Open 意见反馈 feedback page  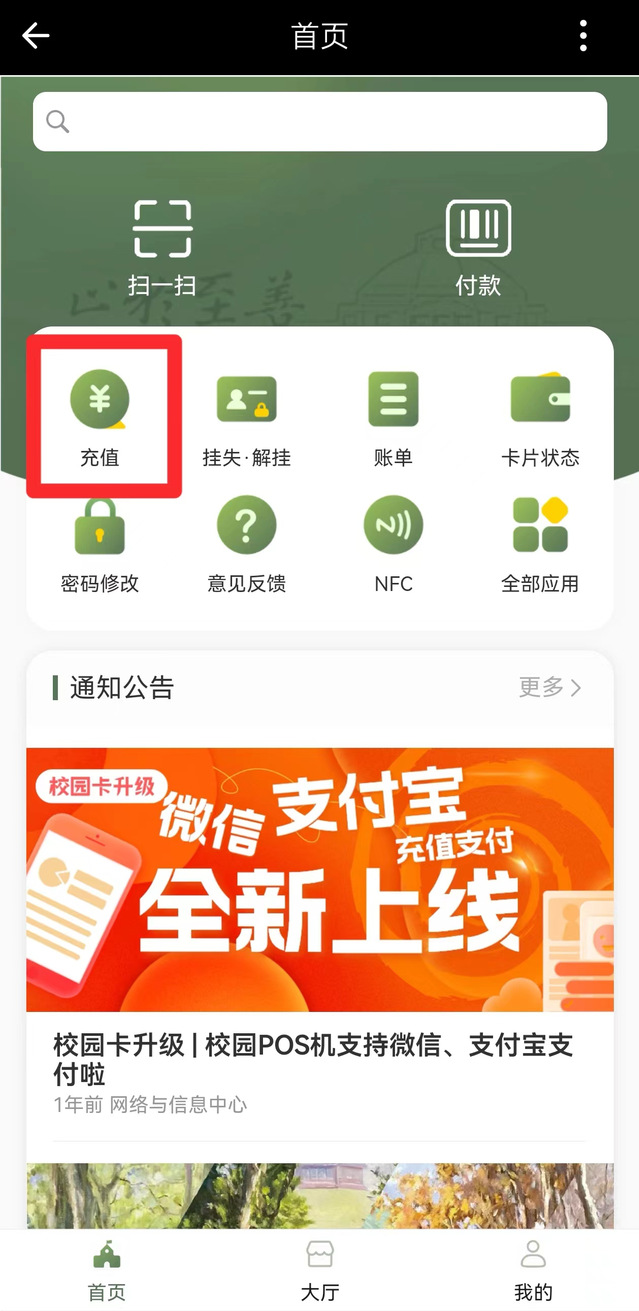pos(246,543)
